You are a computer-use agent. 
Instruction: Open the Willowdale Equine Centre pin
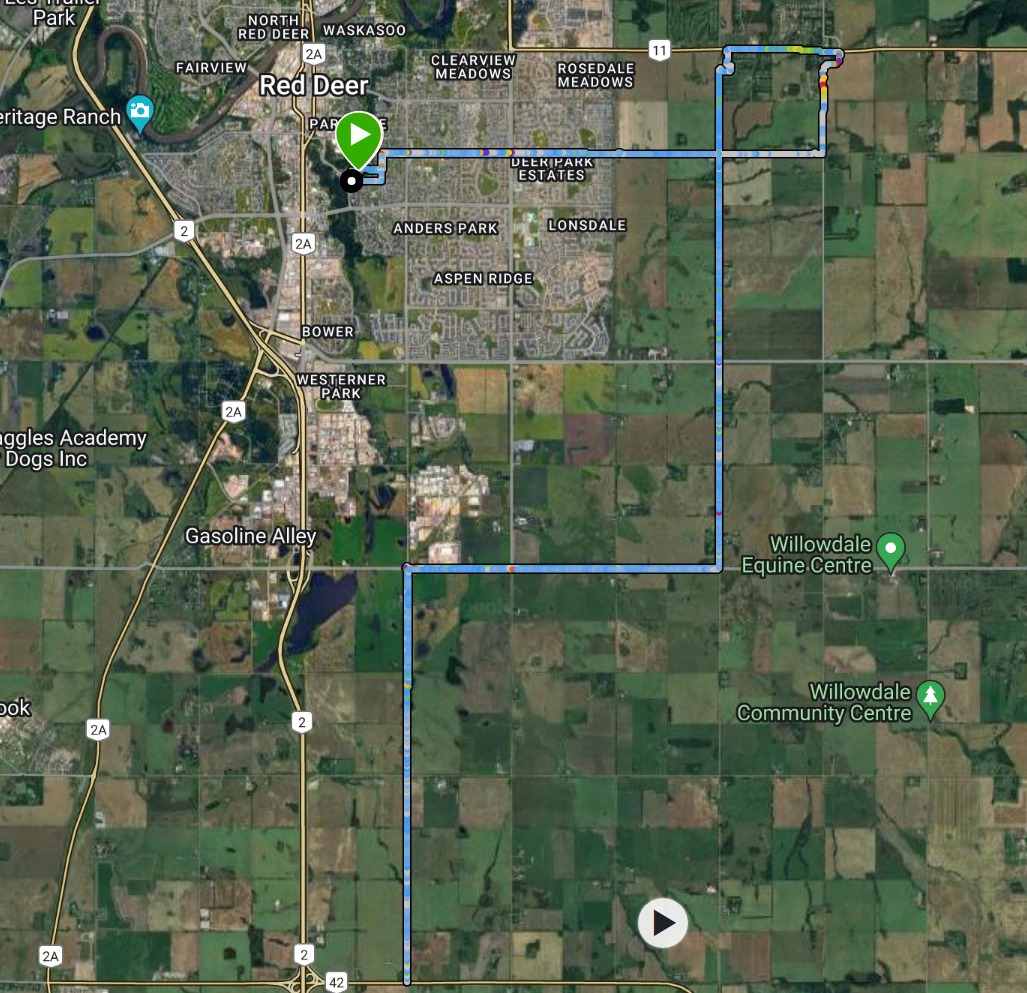click(x=890, y=549)
